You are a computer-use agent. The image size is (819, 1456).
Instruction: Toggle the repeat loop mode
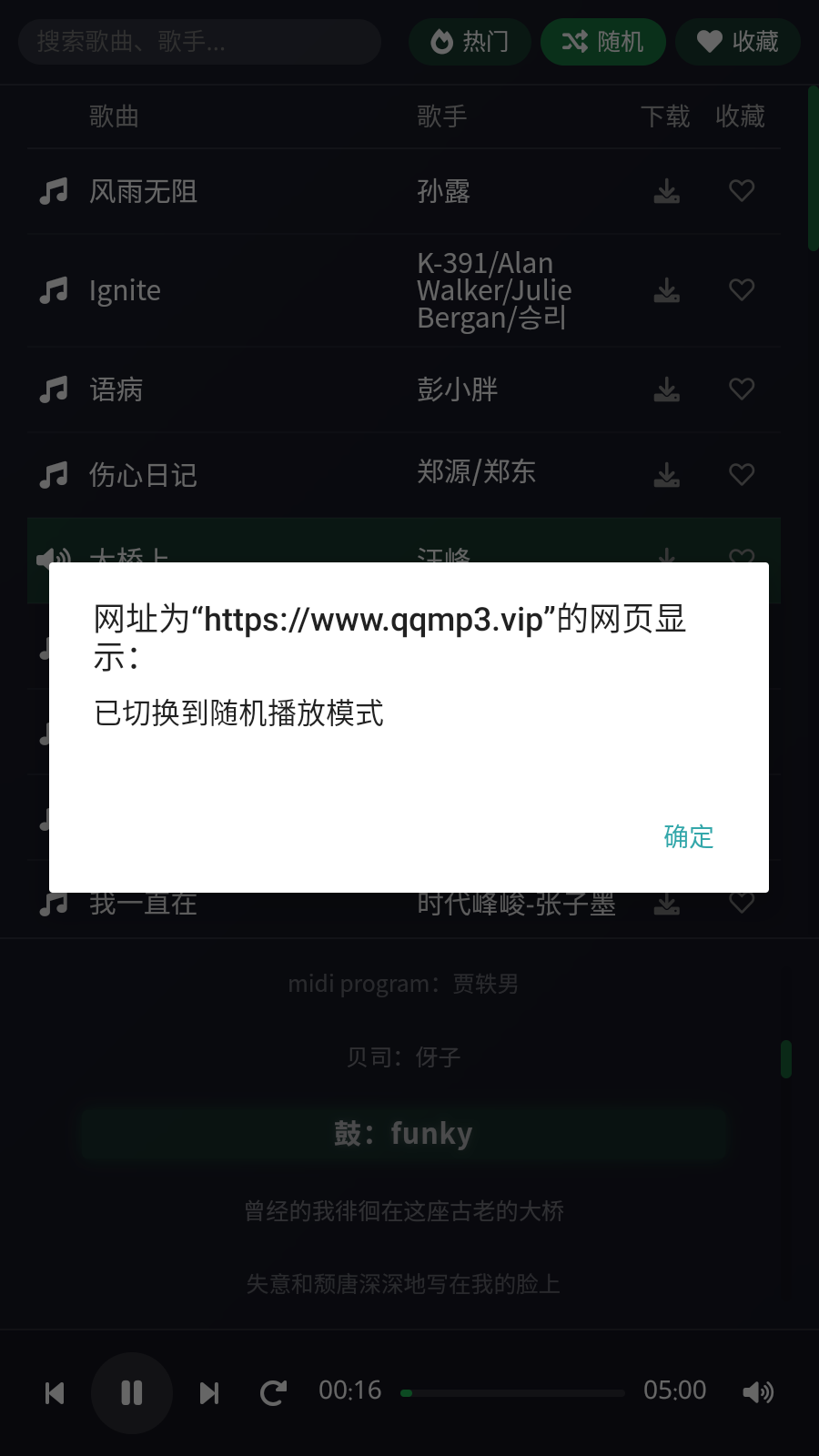coord(273,1392)
